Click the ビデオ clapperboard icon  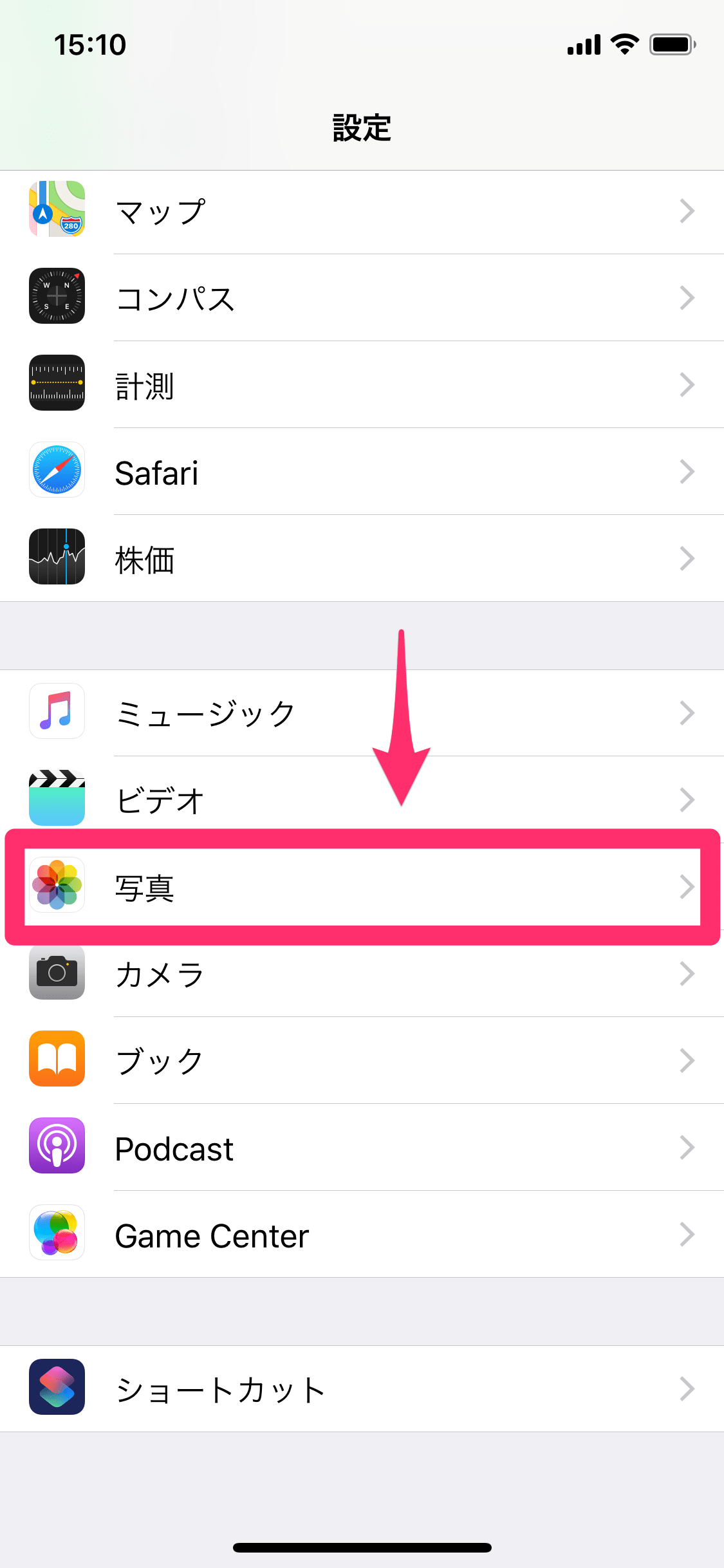coord(57,798)
